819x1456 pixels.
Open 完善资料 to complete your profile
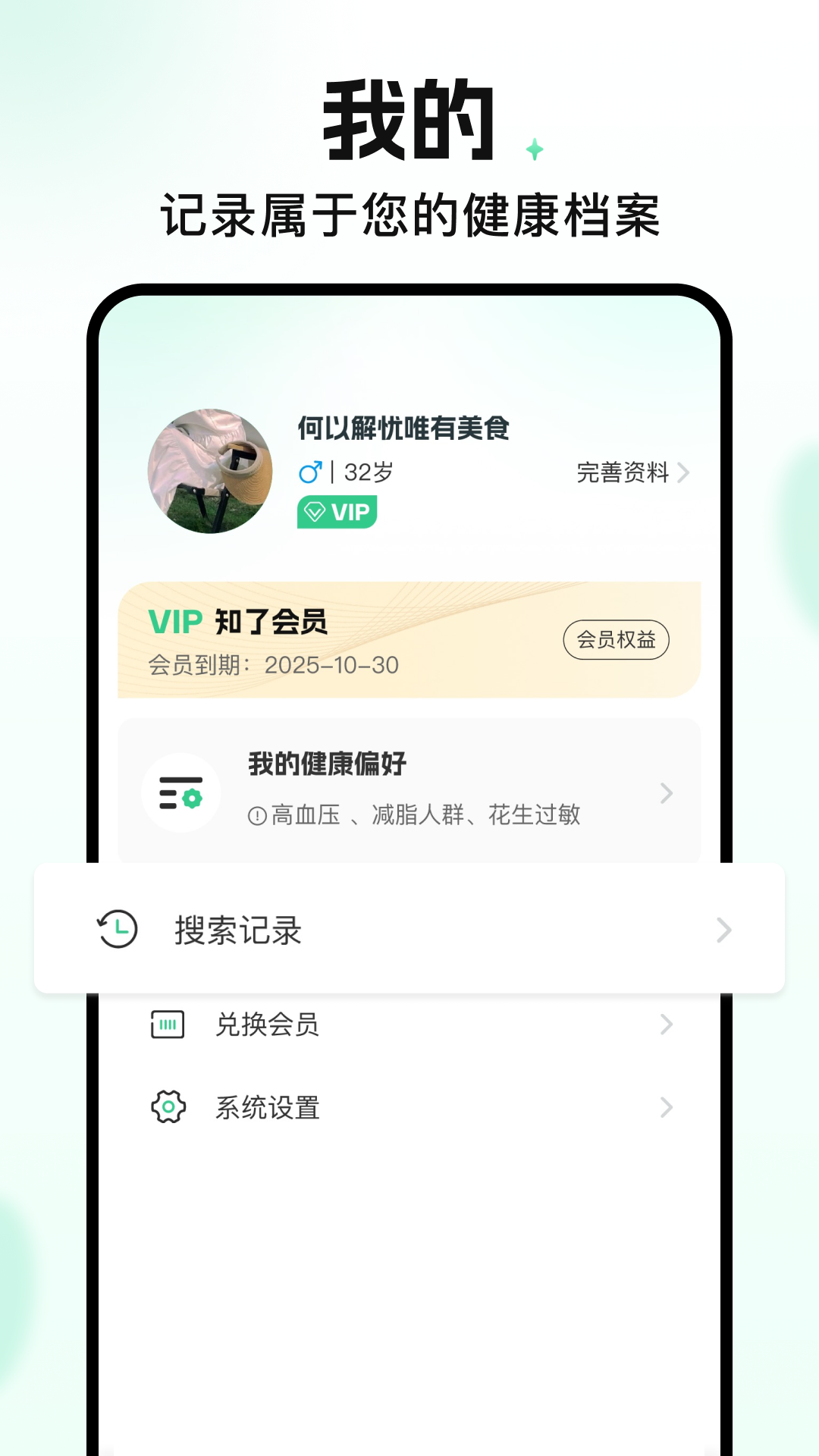(x=623, y=473)
